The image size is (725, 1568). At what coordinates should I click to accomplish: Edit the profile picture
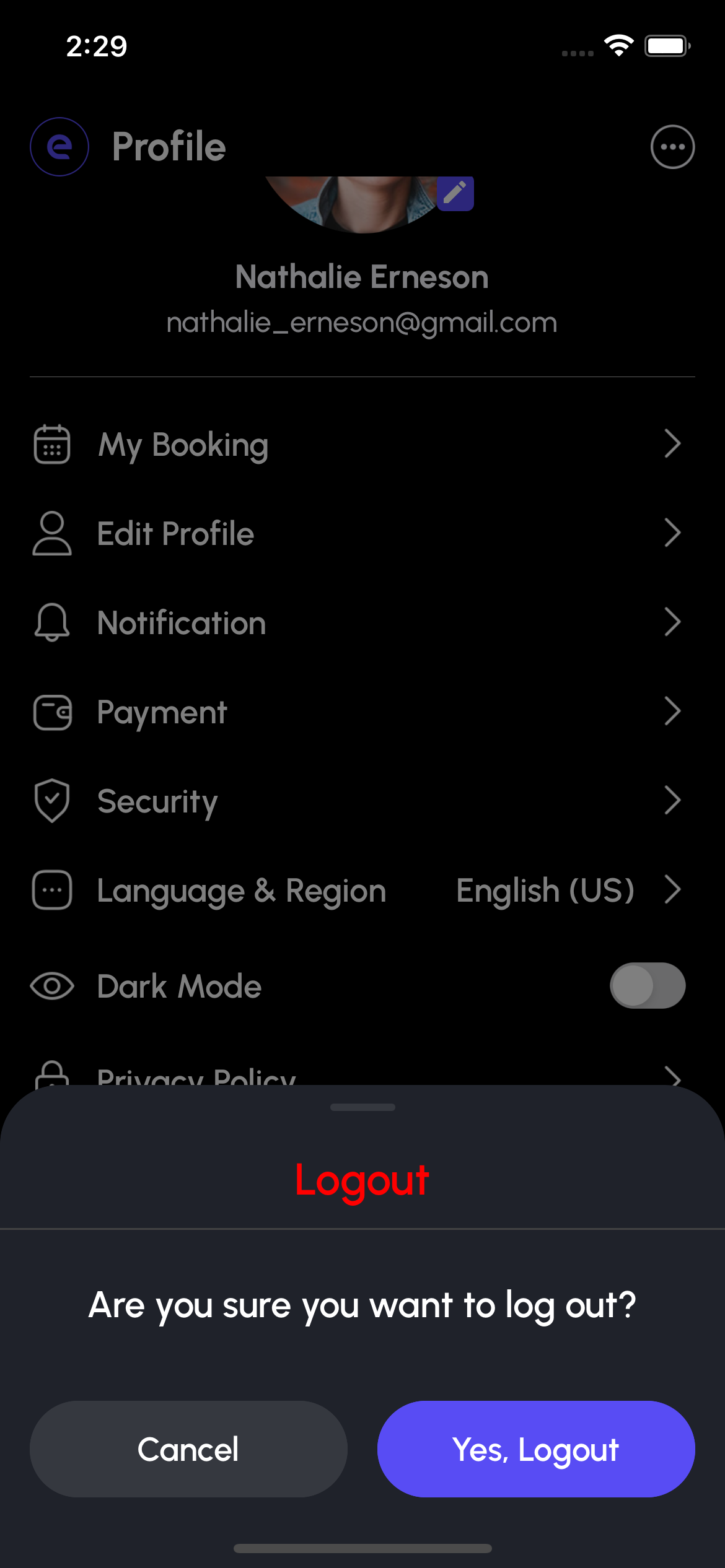455,193
